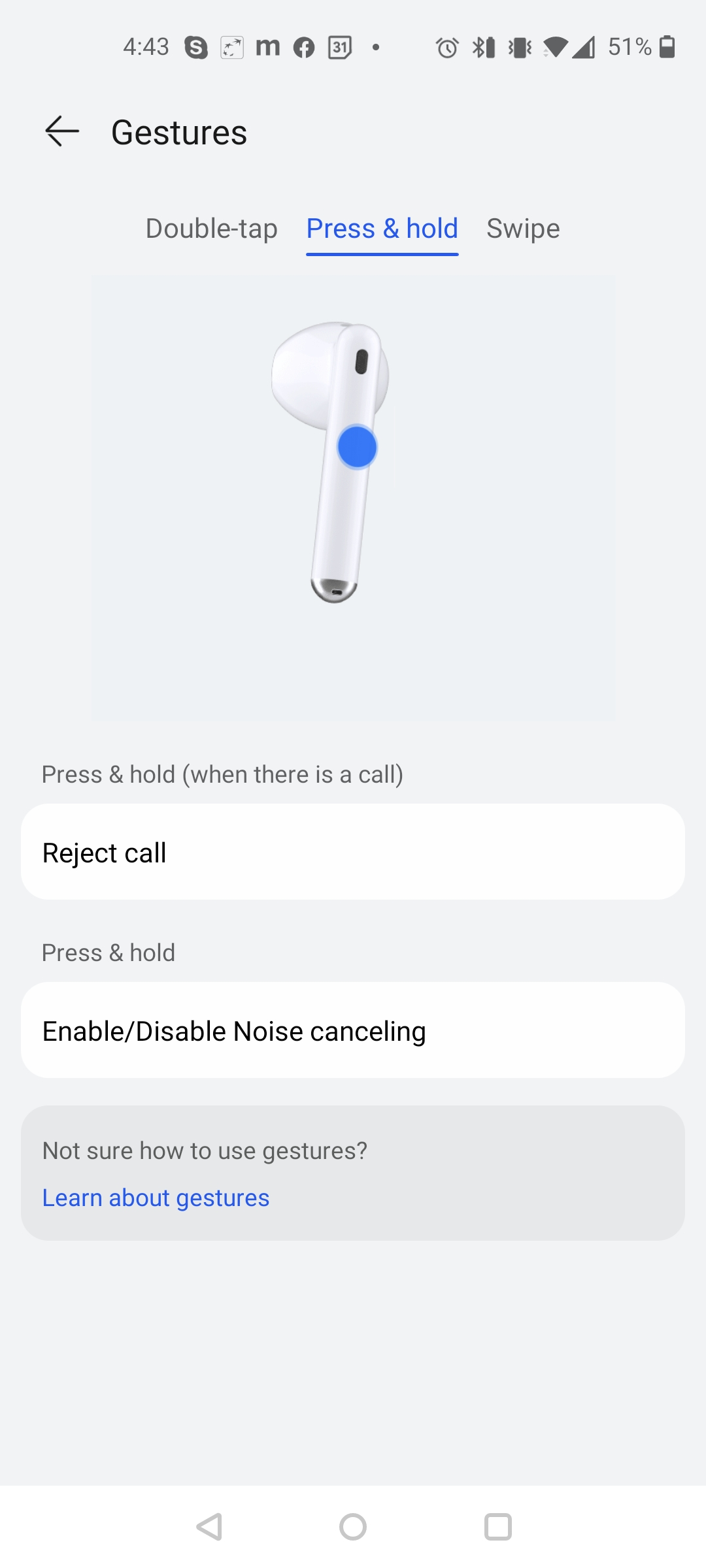Viewport: 706px width, 1568px height.
Task: Select the Press & hold tab
Action: coord(382,229)
